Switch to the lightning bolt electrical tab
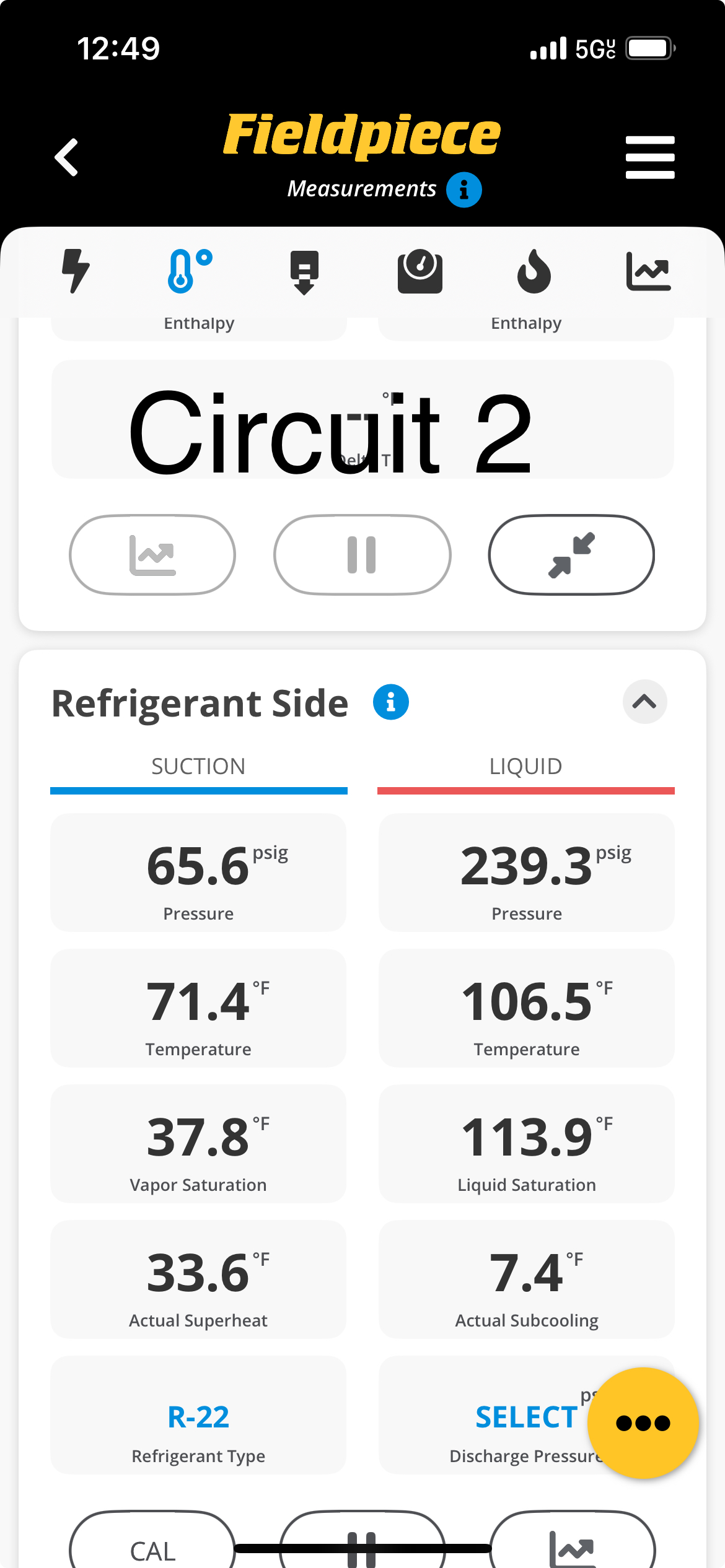The width and height of the screenshot is (725, 1568). 76,271
